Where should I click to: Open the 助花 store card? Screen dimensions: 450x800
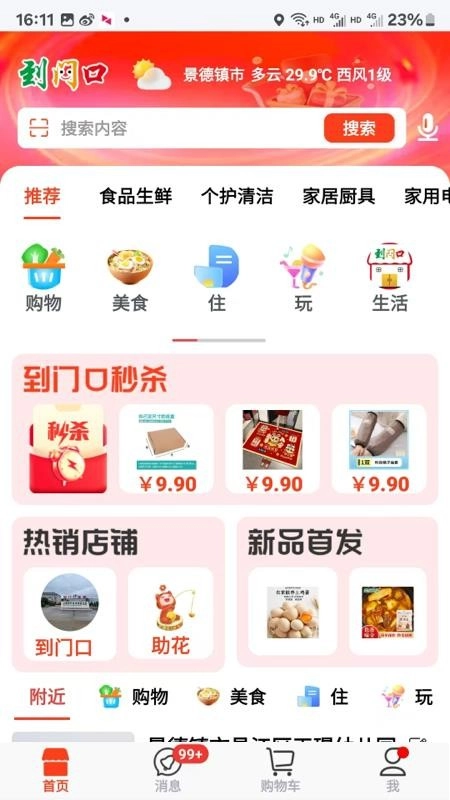[x=170, y=614]
